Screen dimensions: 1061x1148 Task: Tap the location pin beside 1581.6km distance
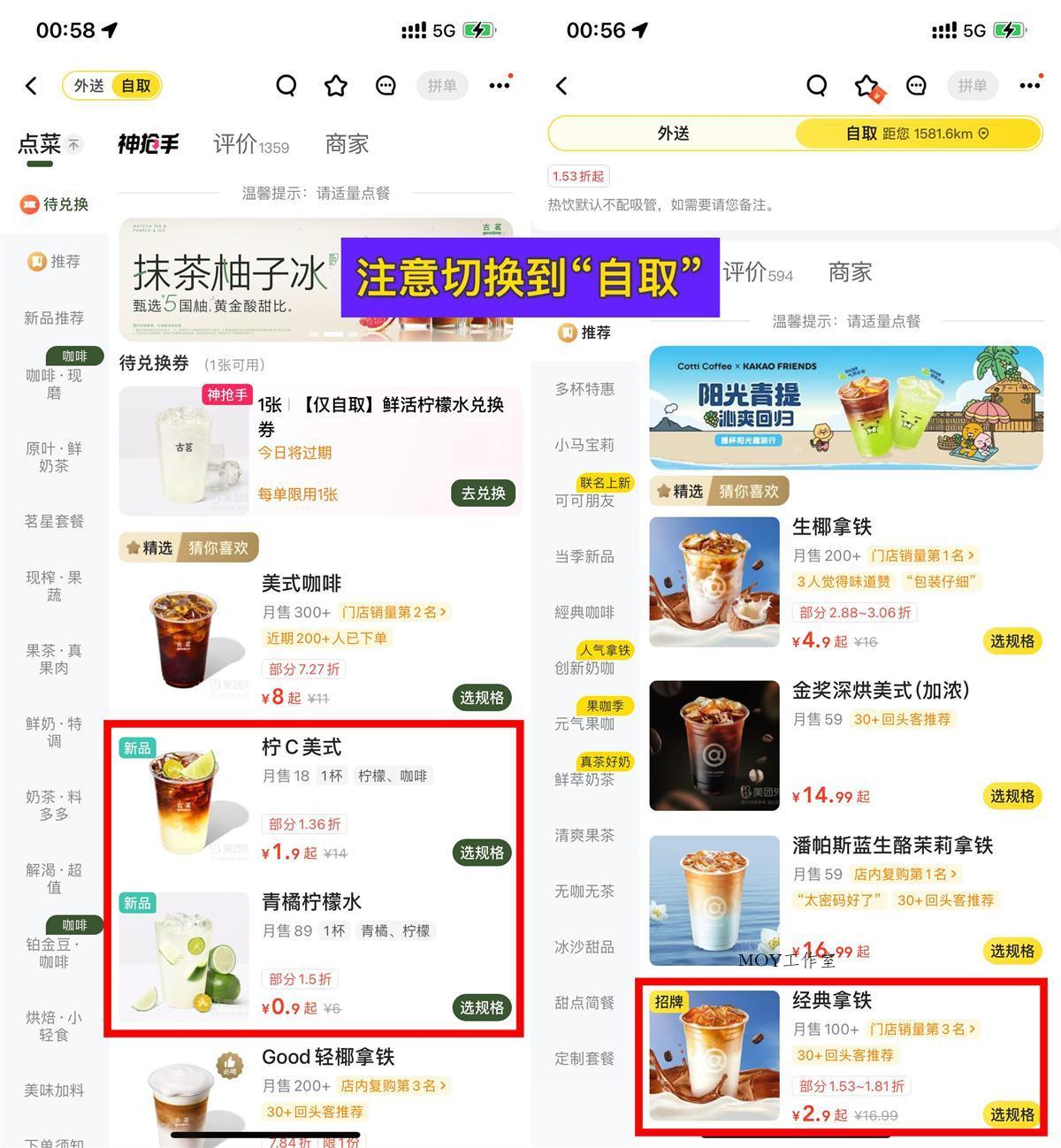pyautogui.click(x=984, y=134)
